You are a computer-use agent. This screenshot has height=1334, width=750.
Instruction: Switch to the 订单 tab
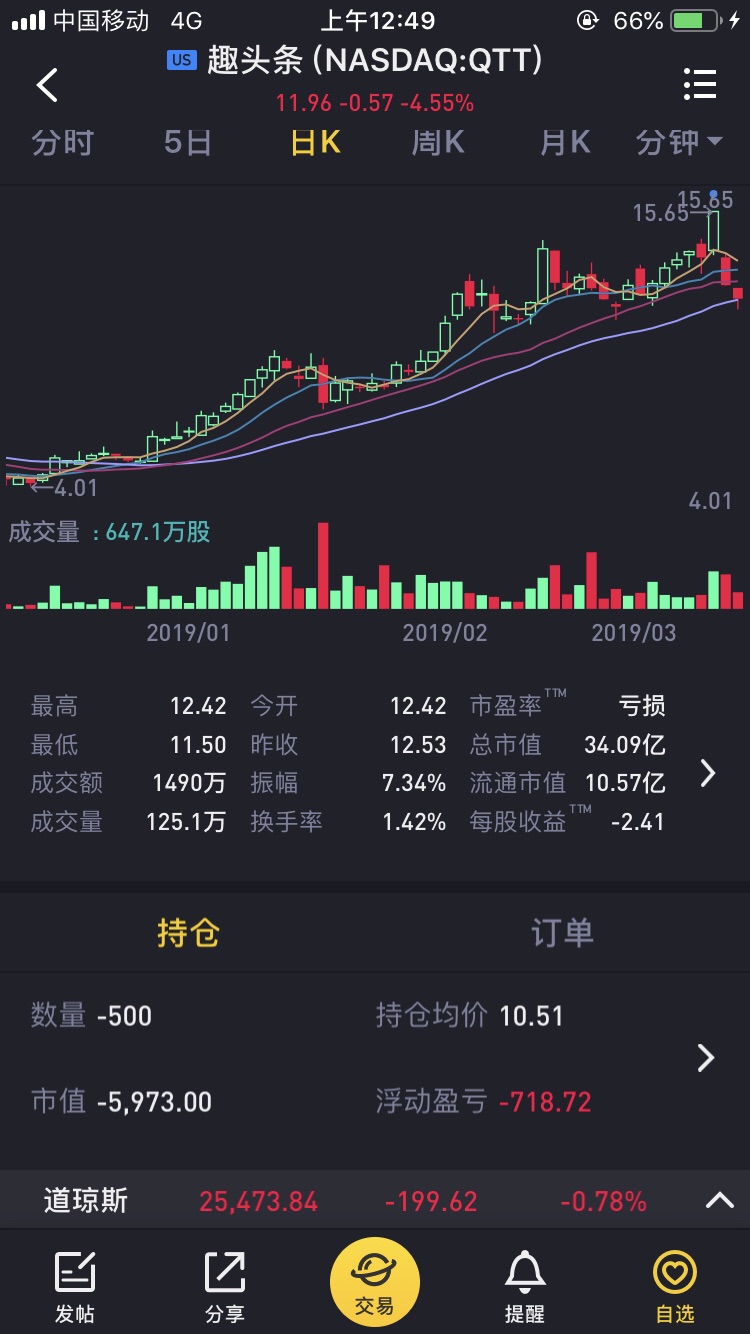pyautogui.click(x=562, y=933)
